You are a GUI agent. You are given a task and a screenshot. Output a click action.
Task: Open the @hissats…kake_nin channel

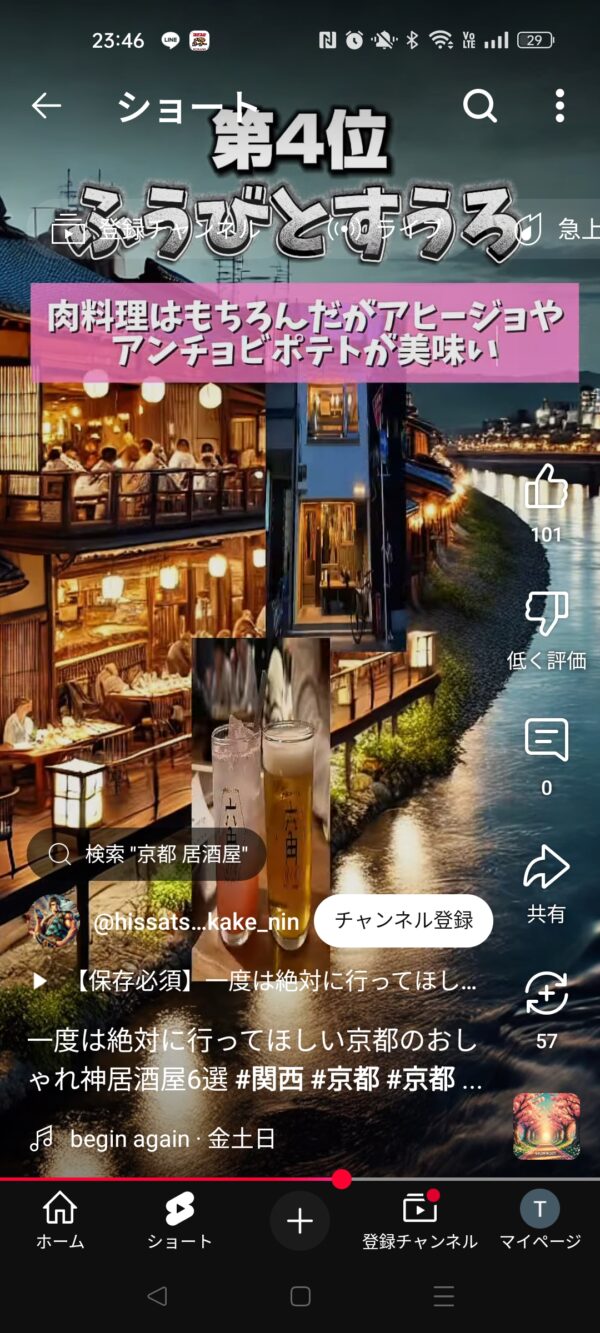(196, 922)
